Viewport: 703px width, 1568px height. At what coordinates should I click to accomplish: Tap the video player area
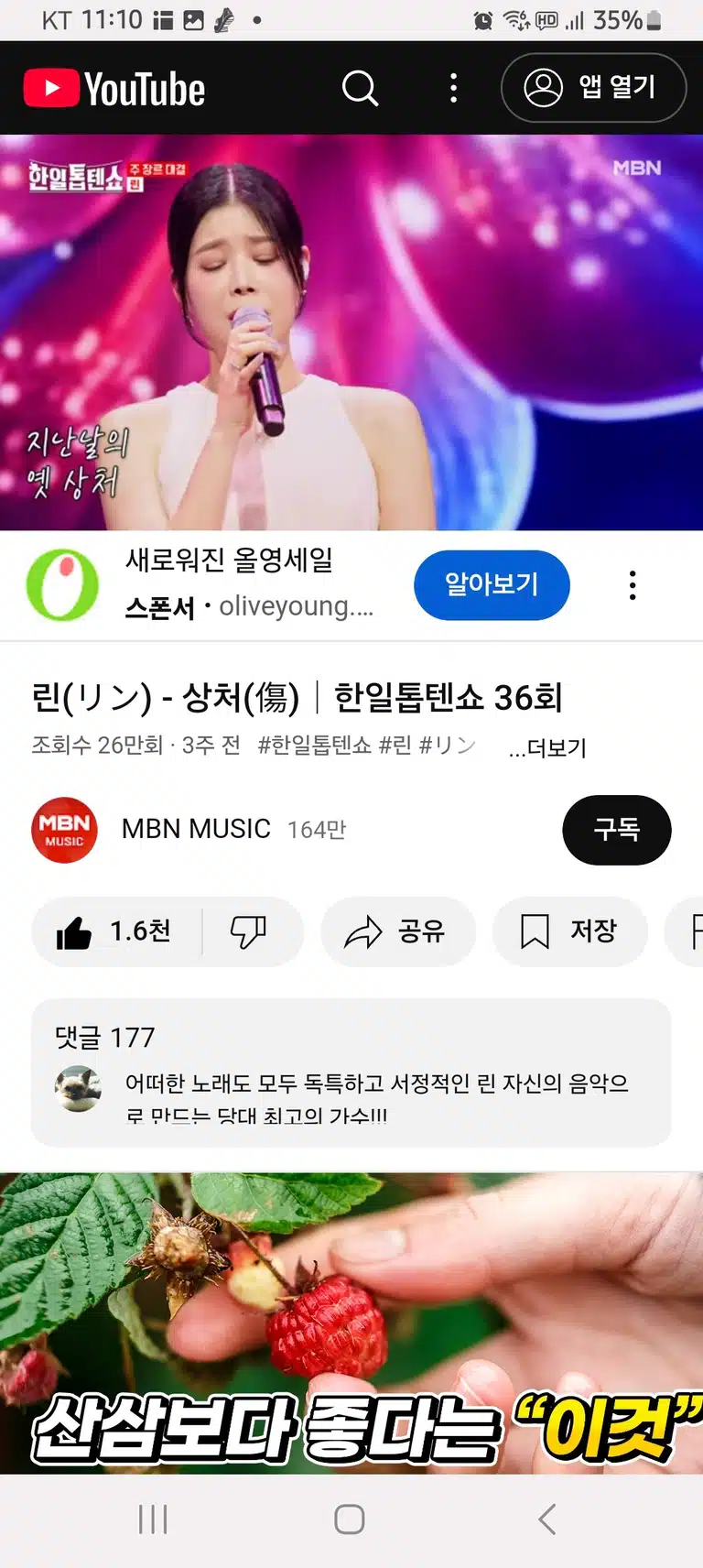click(x=351, y=332)
